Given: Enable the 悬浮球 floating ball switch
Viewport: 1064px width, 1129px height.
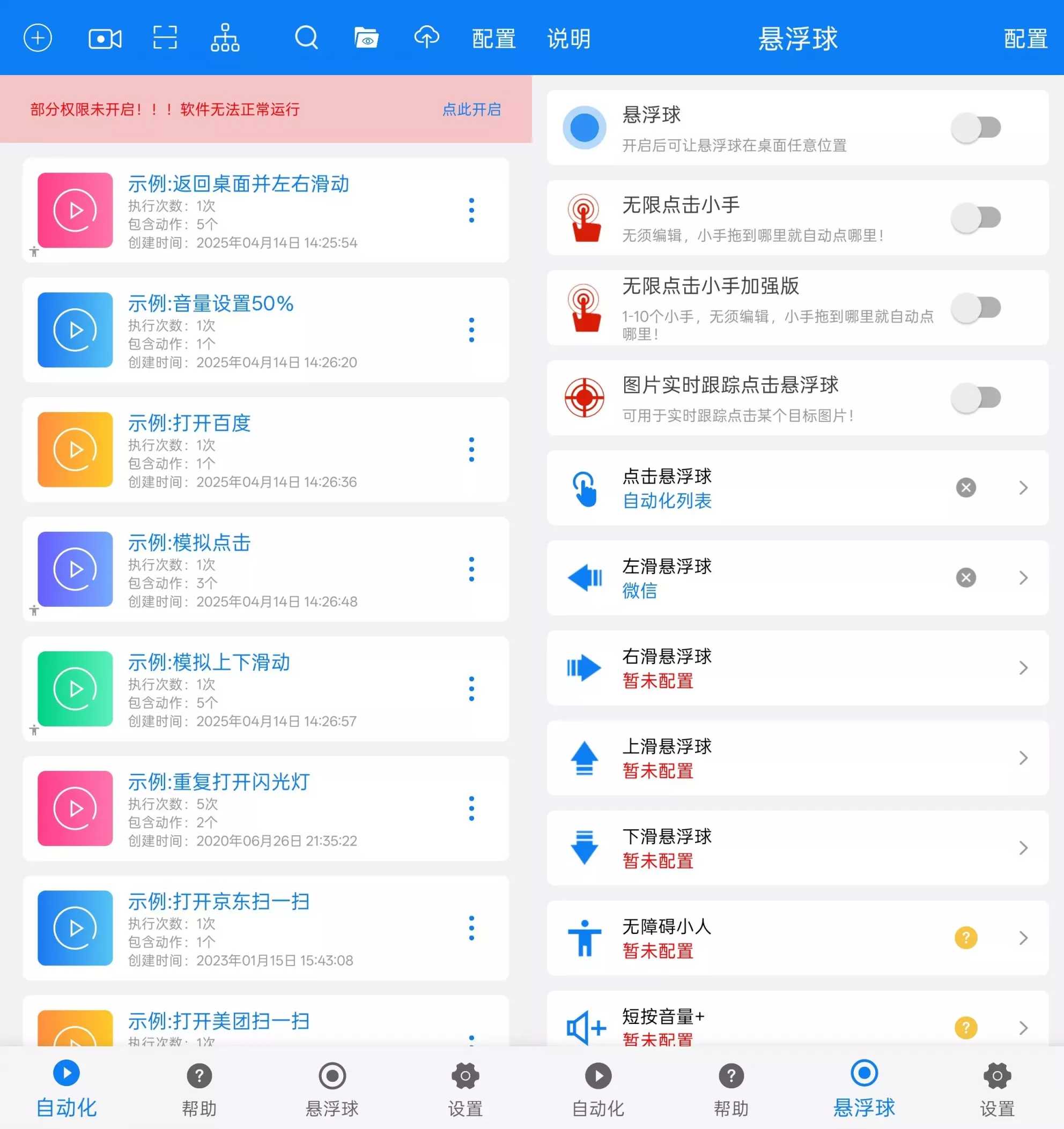Looking at the screenshot, I should tap(976, 128).
